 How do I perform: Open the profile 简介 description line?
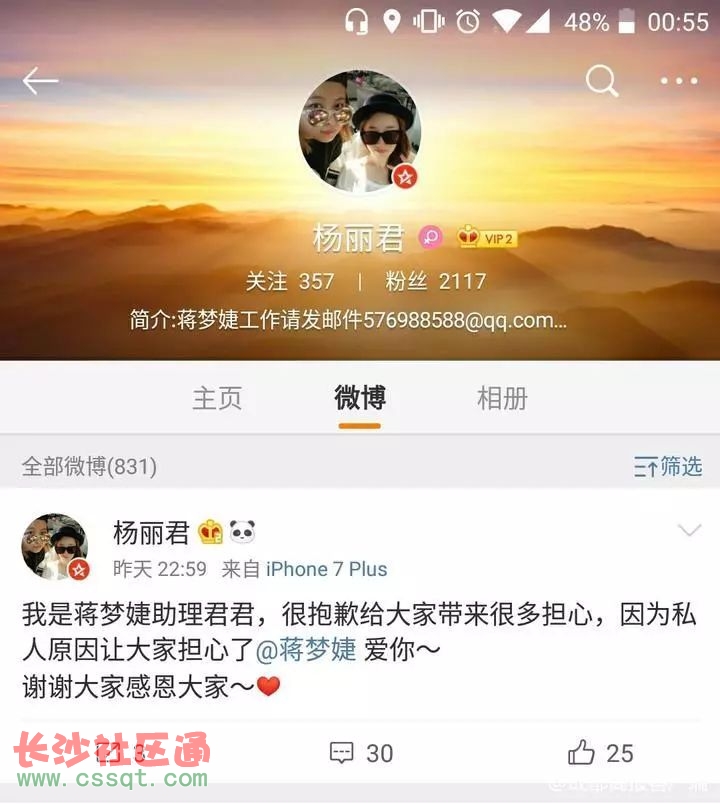[x=348, y=320]
